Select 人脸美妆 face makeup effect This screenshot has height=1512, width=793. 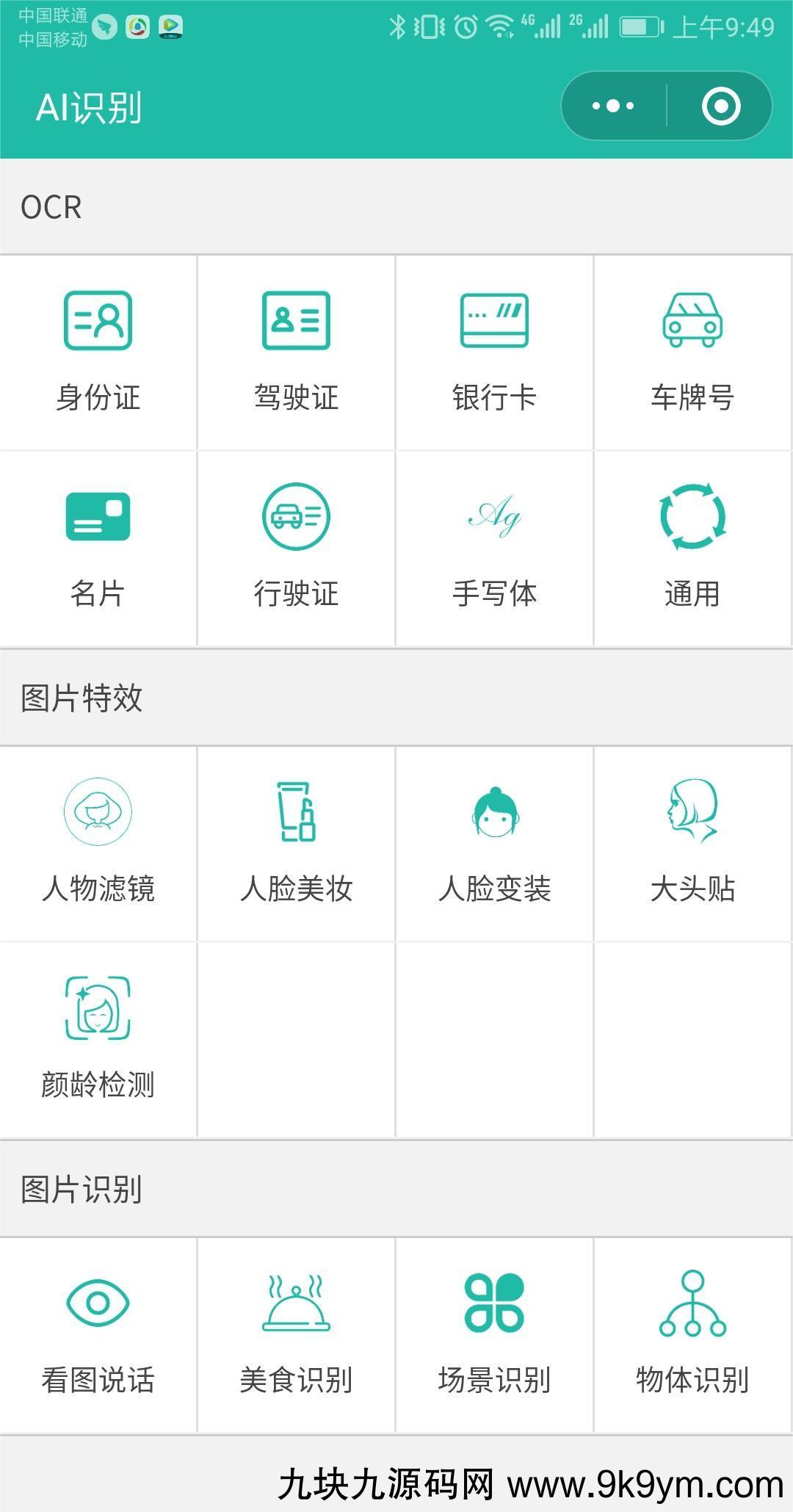(297, 844)
